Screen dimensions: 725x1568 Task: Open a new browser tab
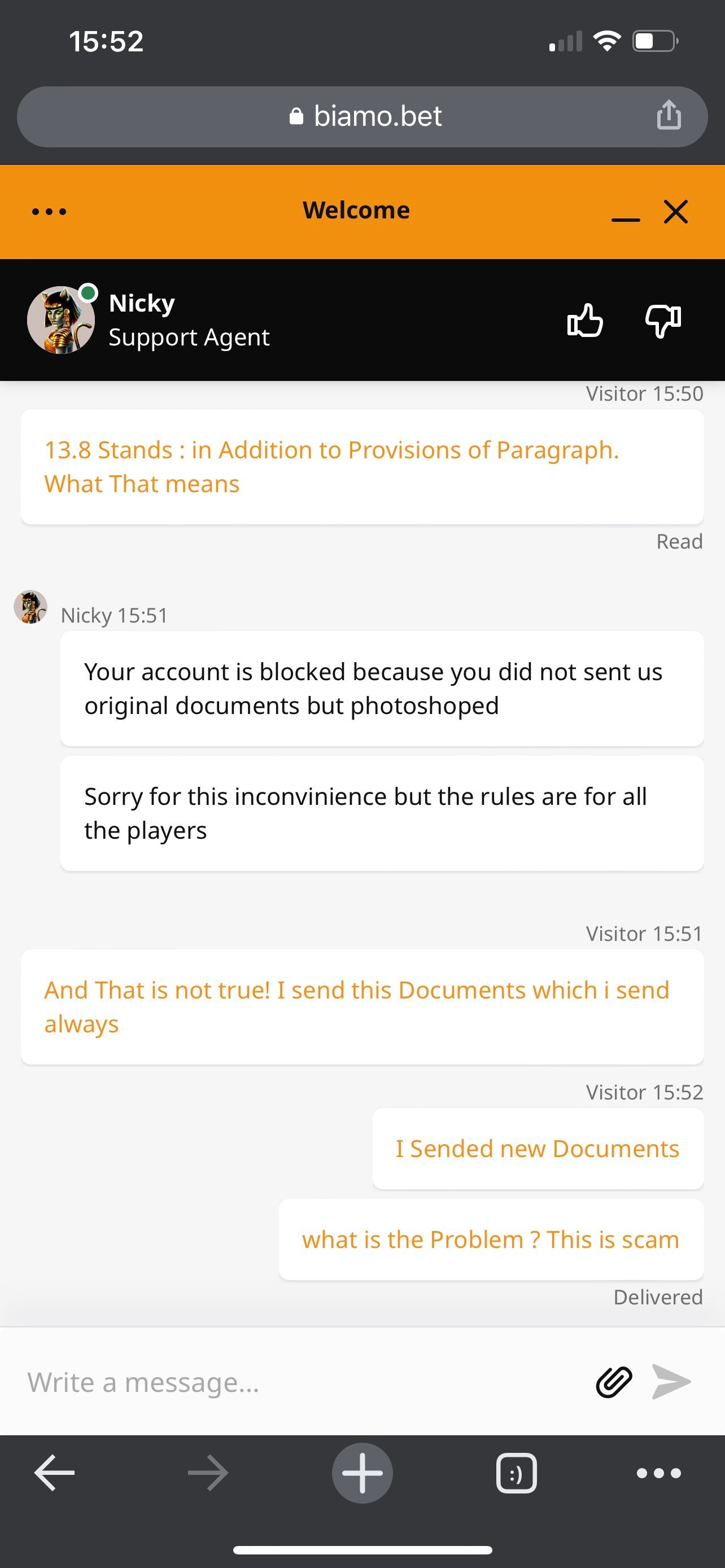click(362, 1473)
